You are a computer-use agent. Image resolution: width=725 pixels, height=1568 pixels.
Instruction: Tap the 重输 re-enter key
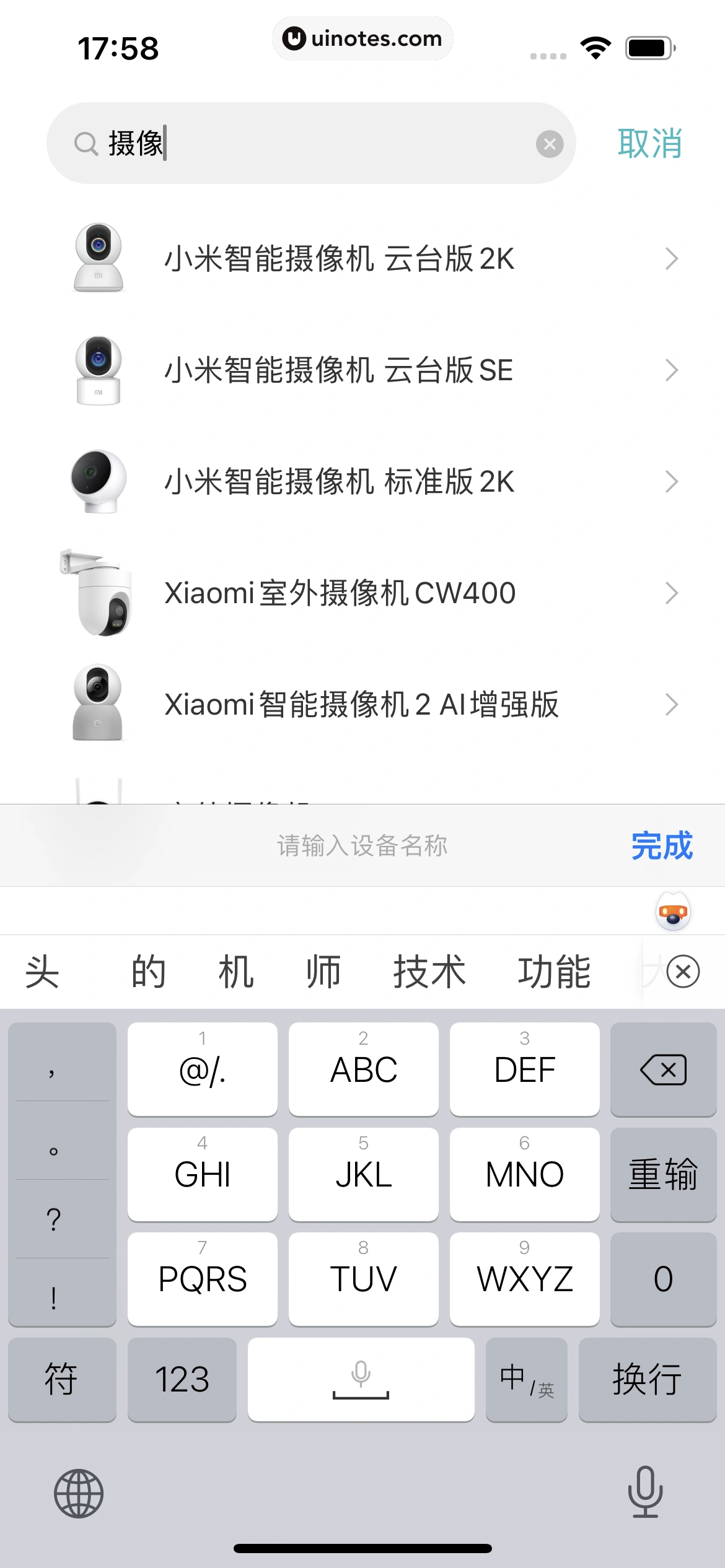click(663, 1174)
